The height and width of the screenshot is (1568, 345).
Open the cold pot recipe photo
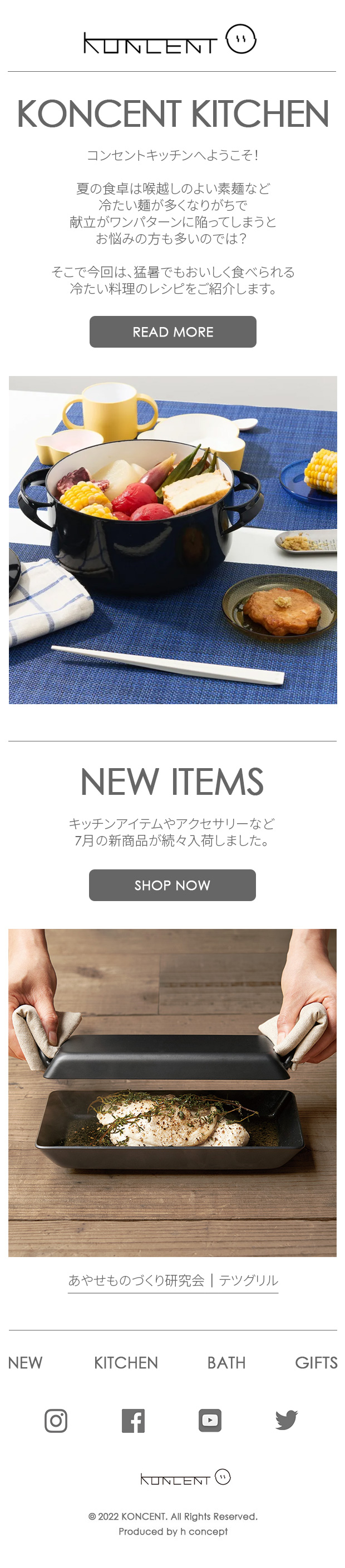pyautogui.click(x=173, y=540)
